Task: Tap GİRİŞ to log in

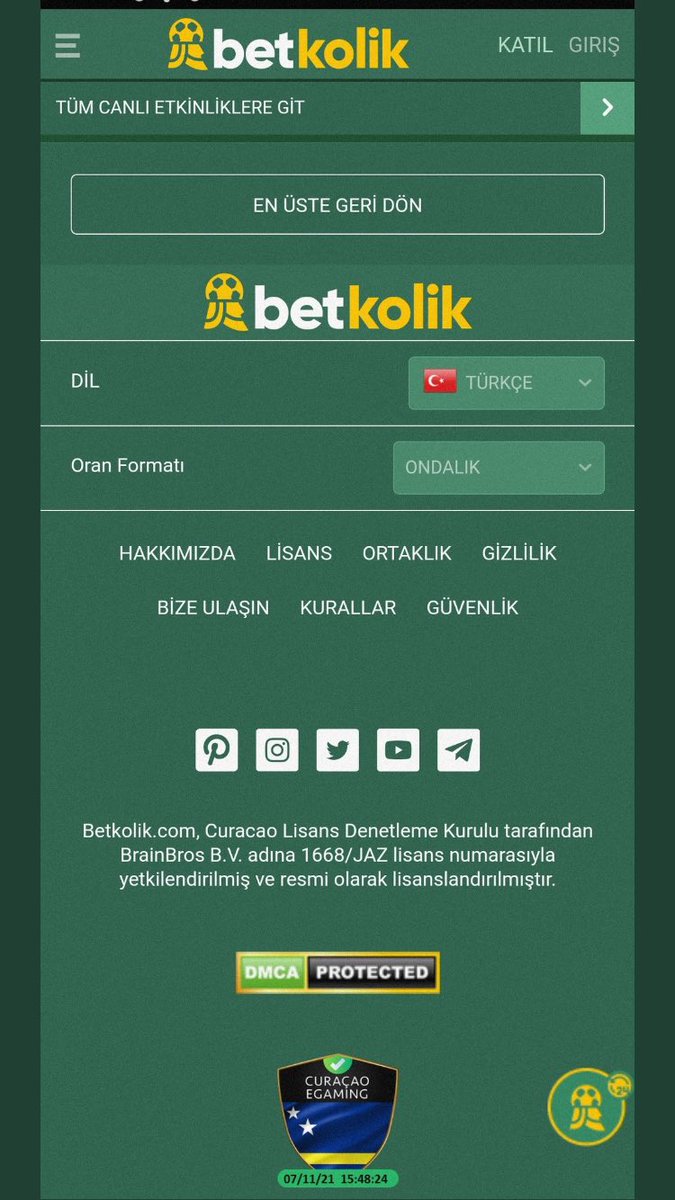Action: coord(594,45)
